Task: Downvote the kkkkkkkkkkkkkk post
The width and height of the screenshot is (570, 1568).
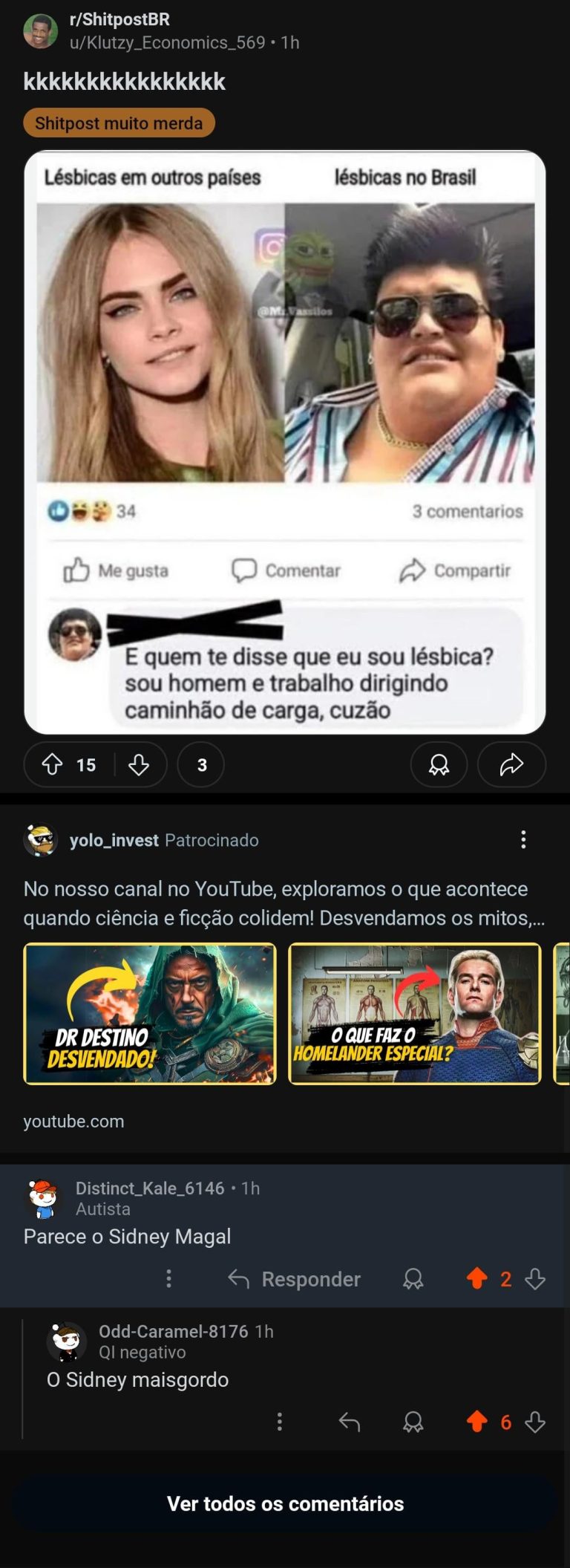Action: click(139, 764)
